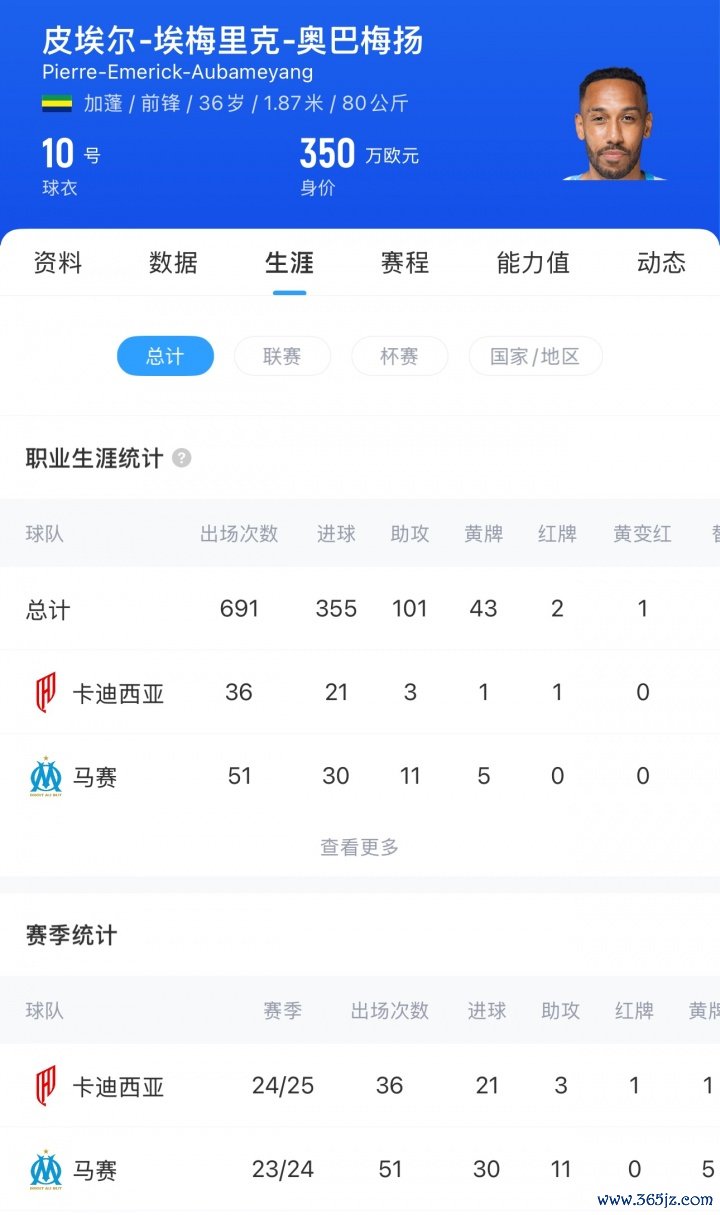
Task: Open 马赛 row in career stats
Action: pyautogui.click(x=95, y=777)
